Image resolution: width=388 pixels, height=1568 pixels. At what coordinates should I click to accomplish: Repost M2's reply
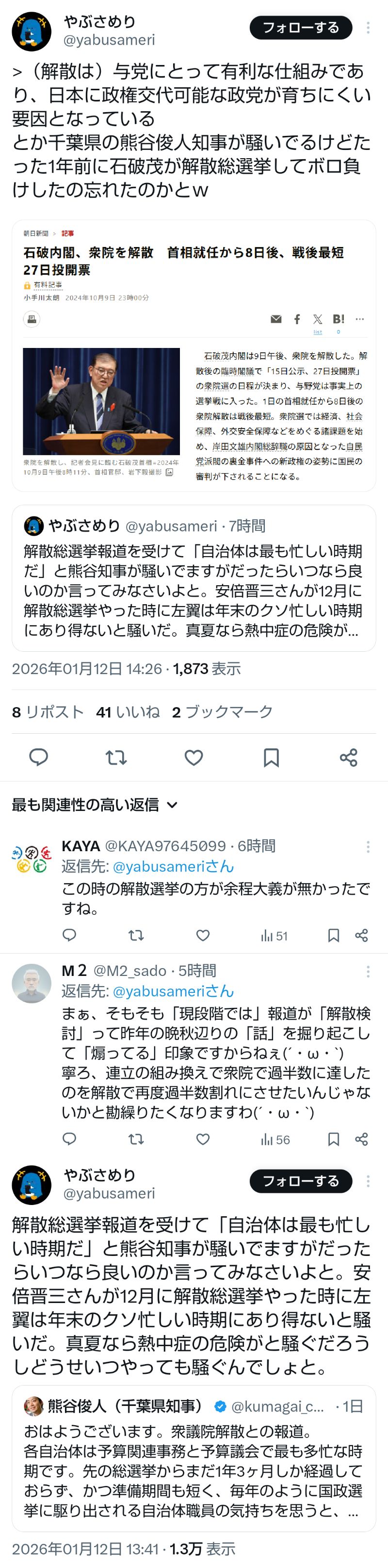tap(136, 1139)
